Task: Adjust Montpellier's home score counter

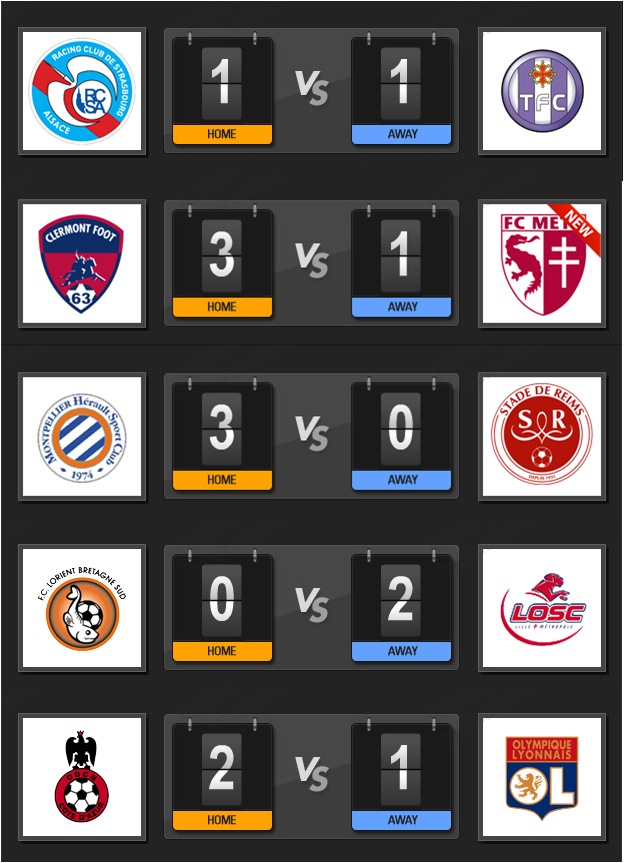Action: 222,429
